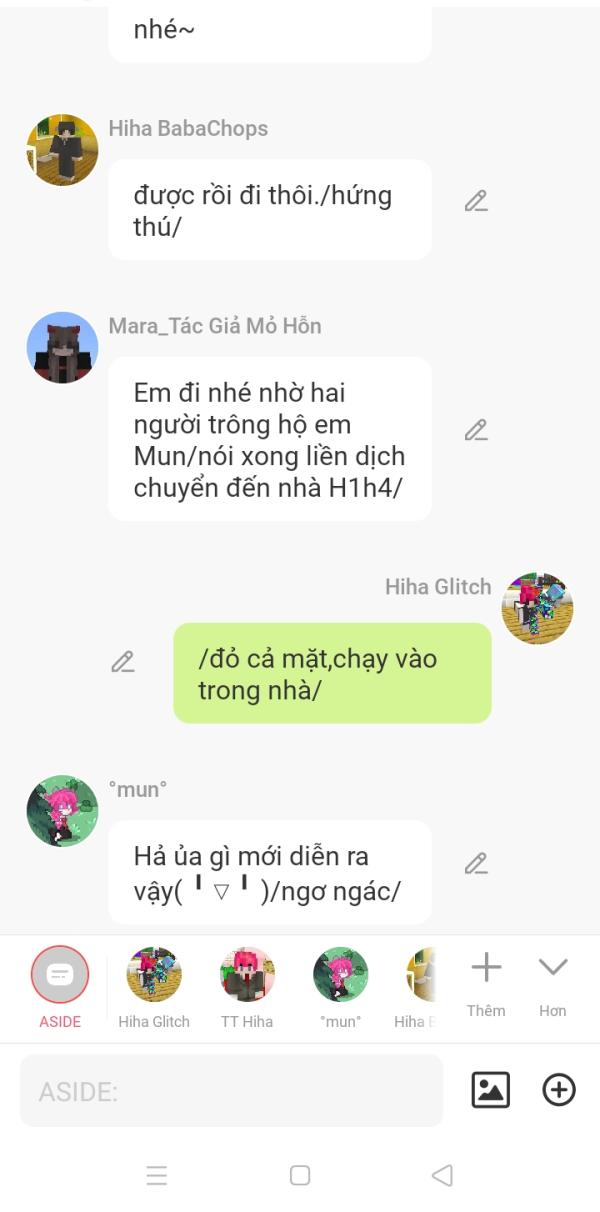Edit °mun°'s message "Hả ủa gì"
600x1212 pixels.
pos(476,863)
